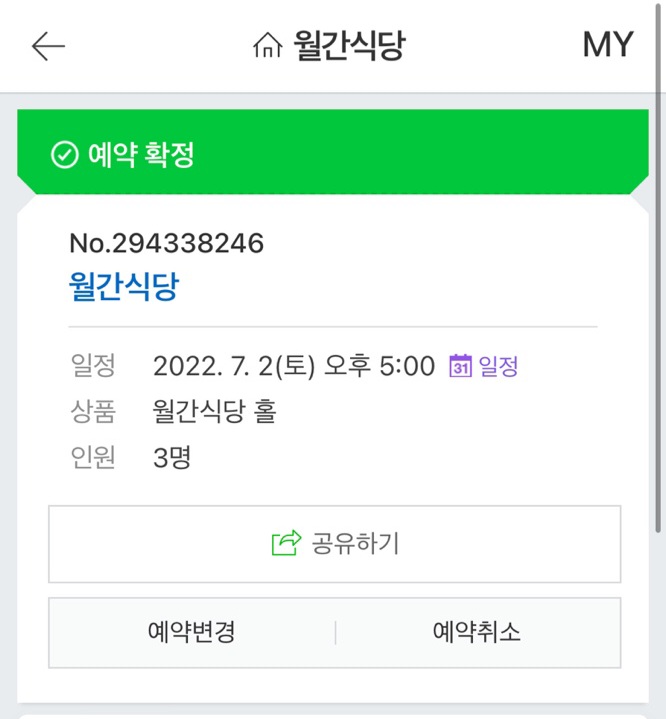Go back using the top-left arrow
Image resolution: width=666 pixels, height=719 pixels.
coord(48,46)
